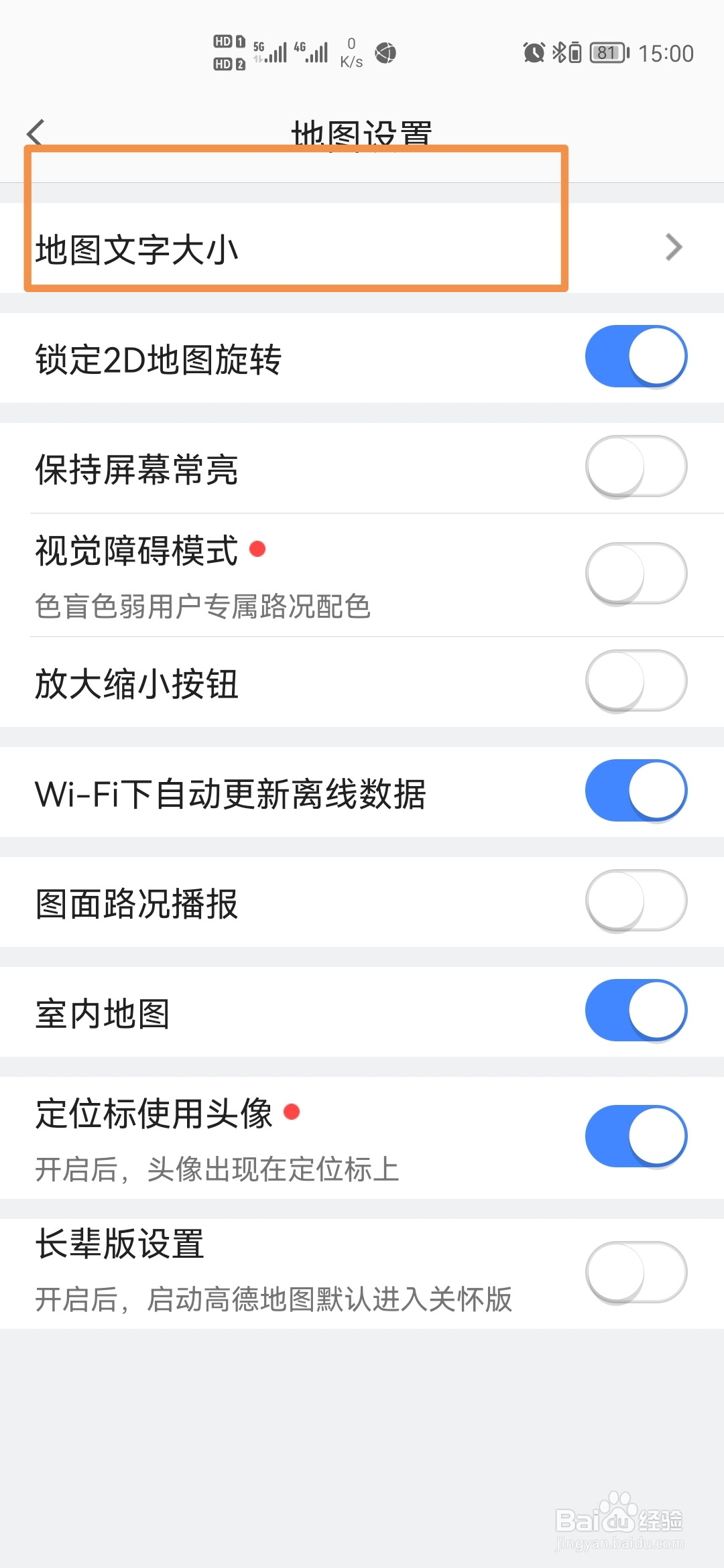
Task: Adjust 室内地图 slider-style switch to off
Action: click(x=634, y=1010)
